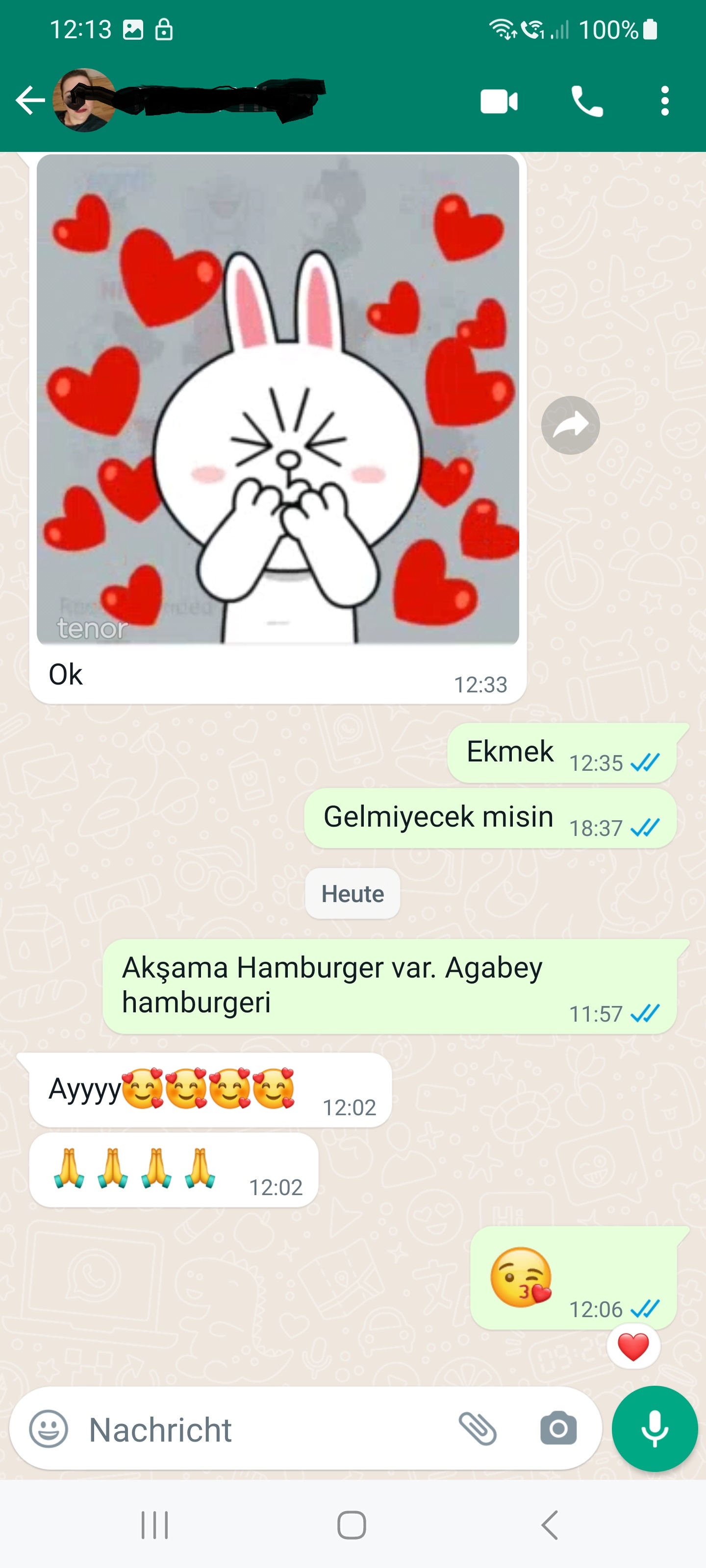Open the three-dot overflow menu
This screenshot has height=1568, width=706.
(665, 101)
